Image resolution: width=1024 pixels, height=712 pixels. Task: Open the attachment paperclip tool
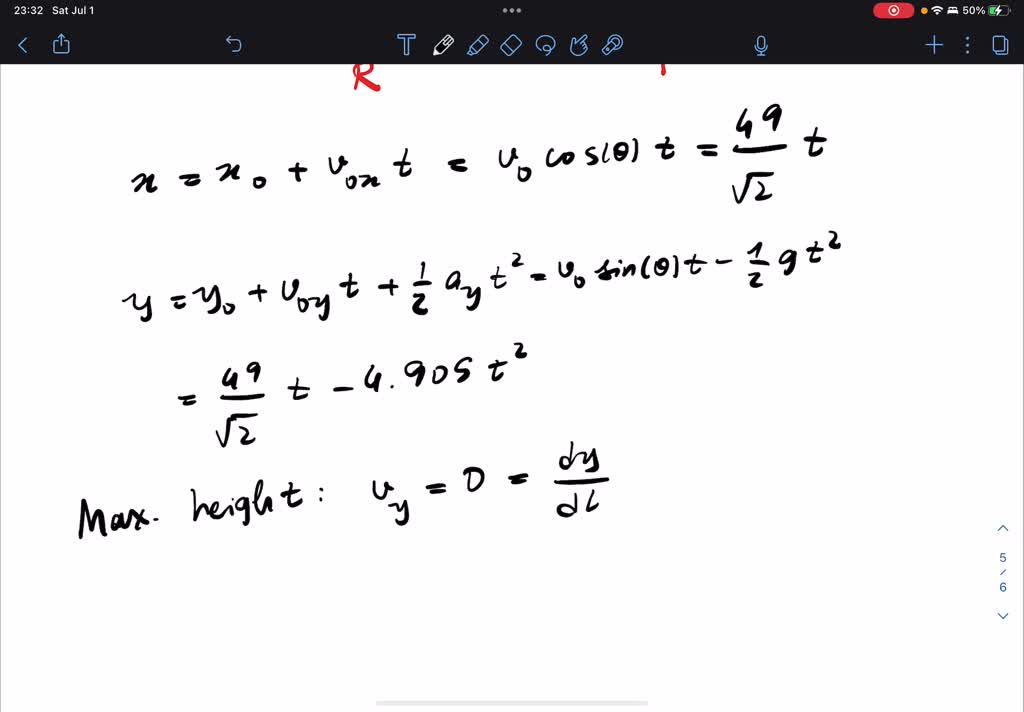tap(614, 45)
